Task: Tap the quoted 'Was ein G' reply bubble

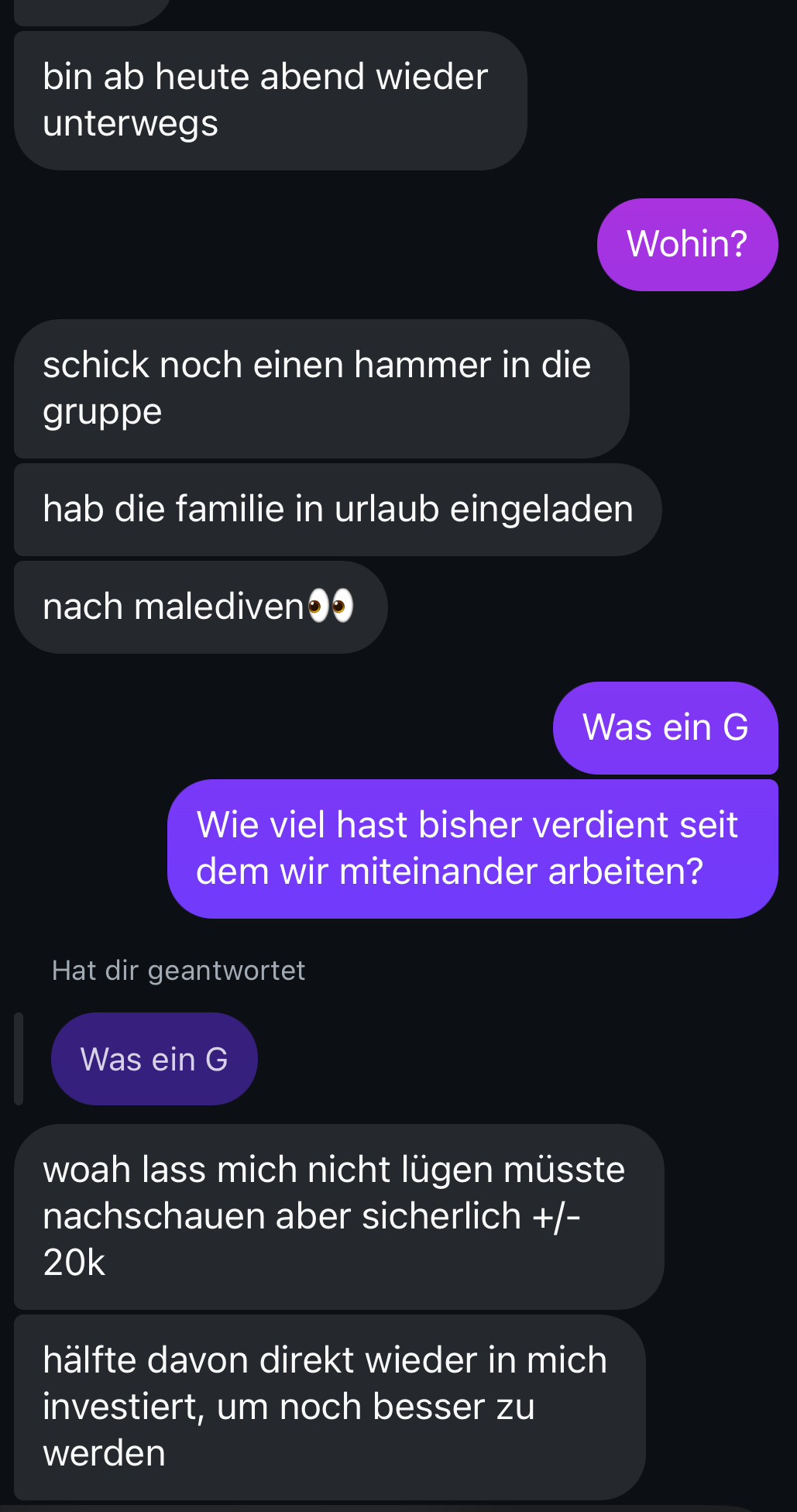Action: coord(153,1058)
